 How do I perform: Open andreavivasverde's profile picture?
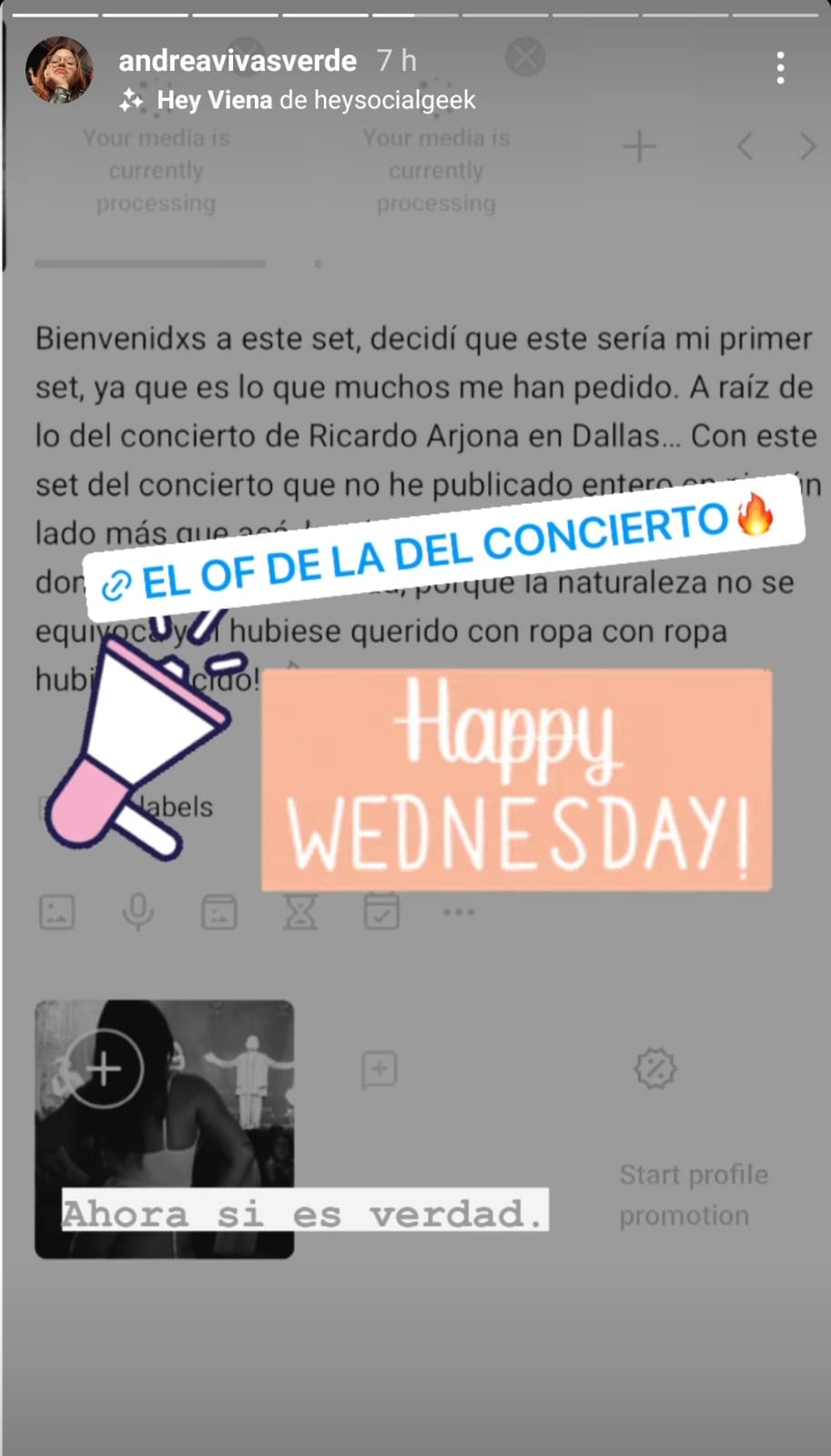tap(59, 70)
